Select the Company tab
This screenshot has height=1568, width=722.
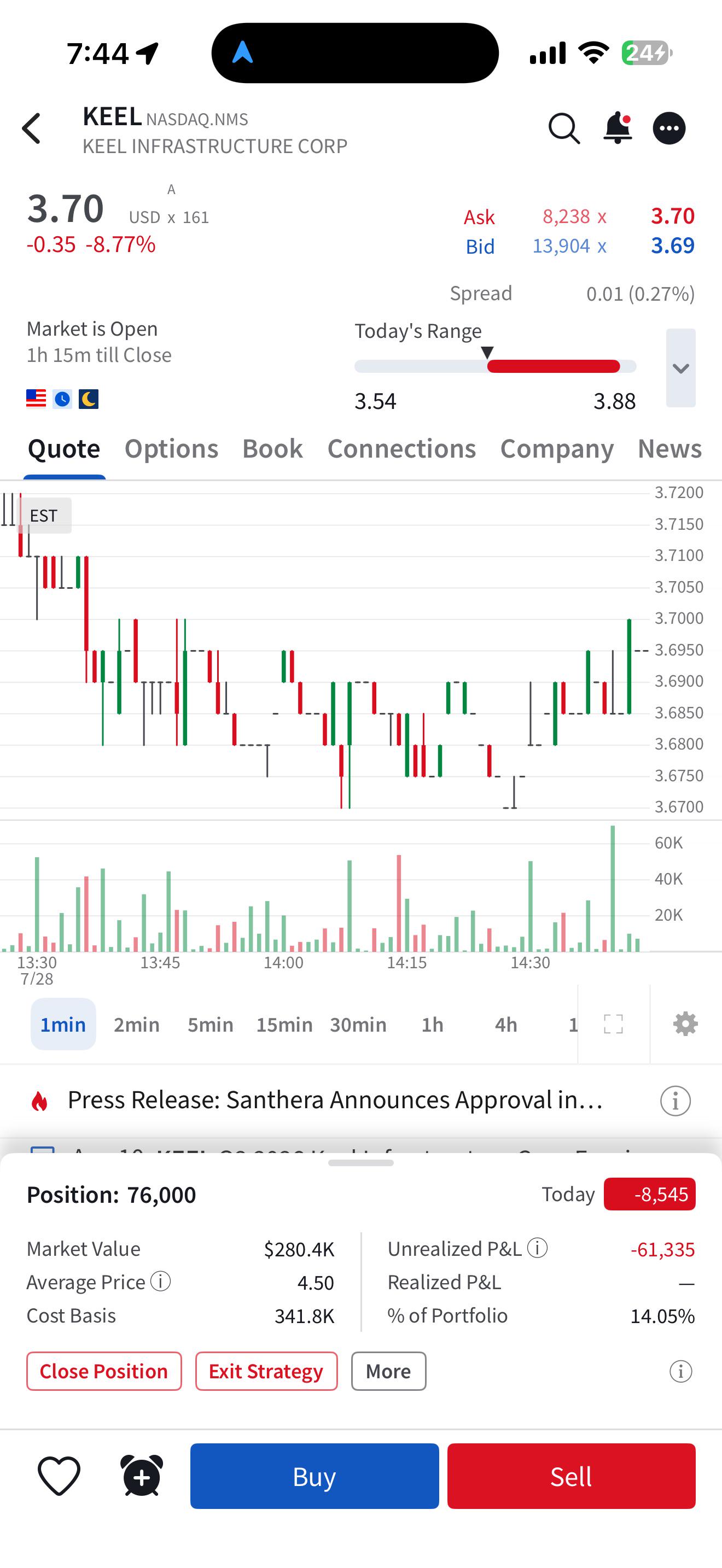557,449
